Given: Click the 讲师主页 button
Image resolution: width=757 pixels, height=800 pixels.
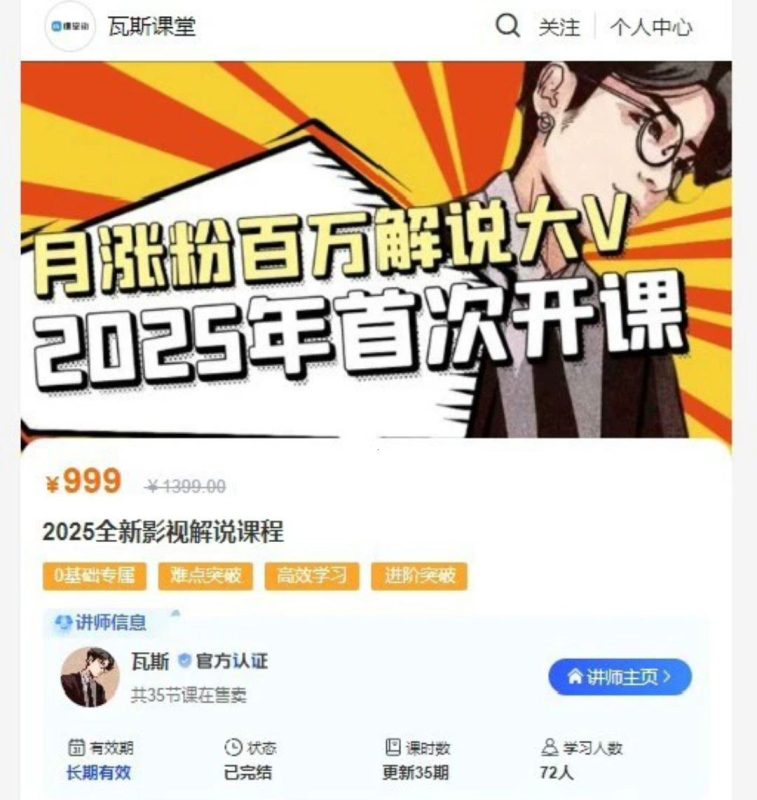Looking at the screenshot, I should point(620,676).
